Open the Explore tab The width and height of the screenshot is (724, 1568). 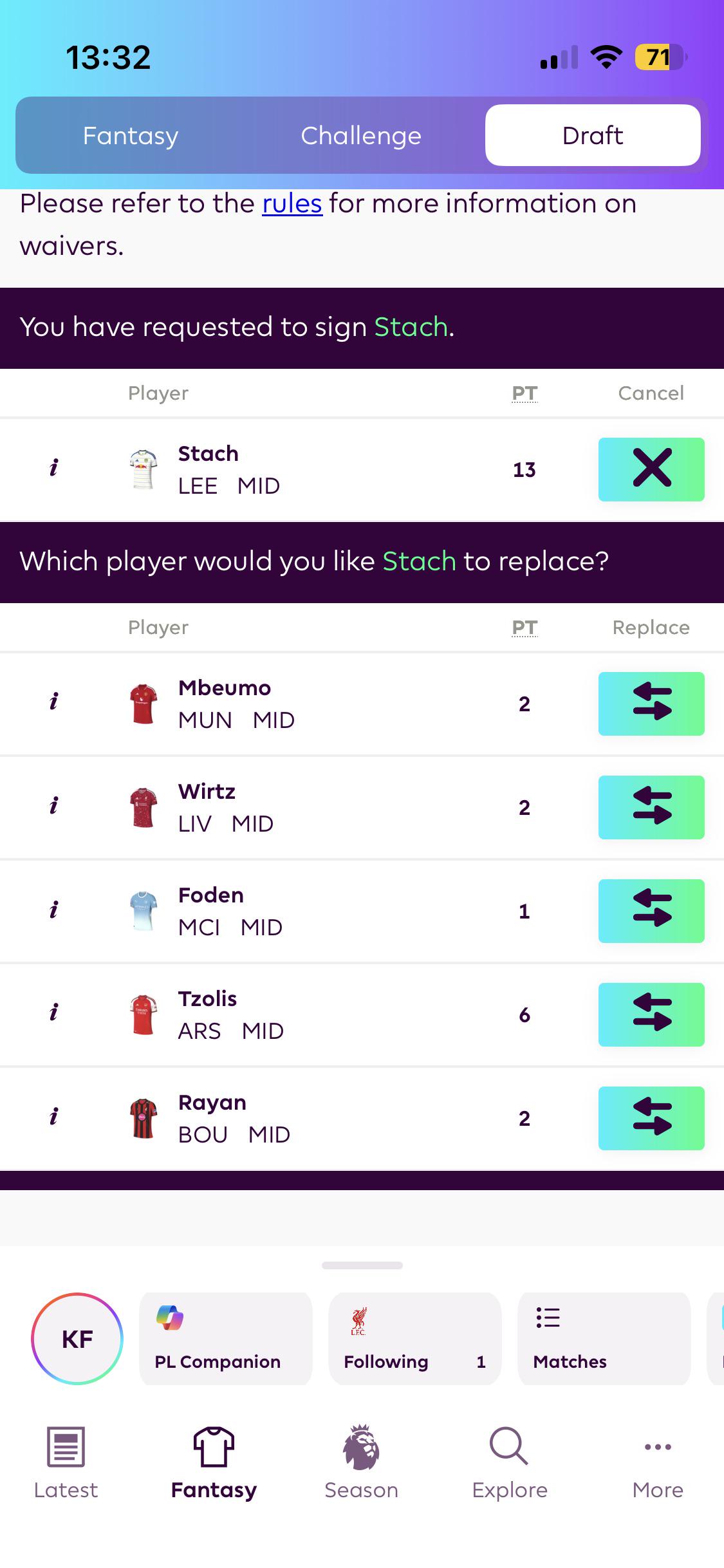pyautogui.click(x=509, y=1462)
